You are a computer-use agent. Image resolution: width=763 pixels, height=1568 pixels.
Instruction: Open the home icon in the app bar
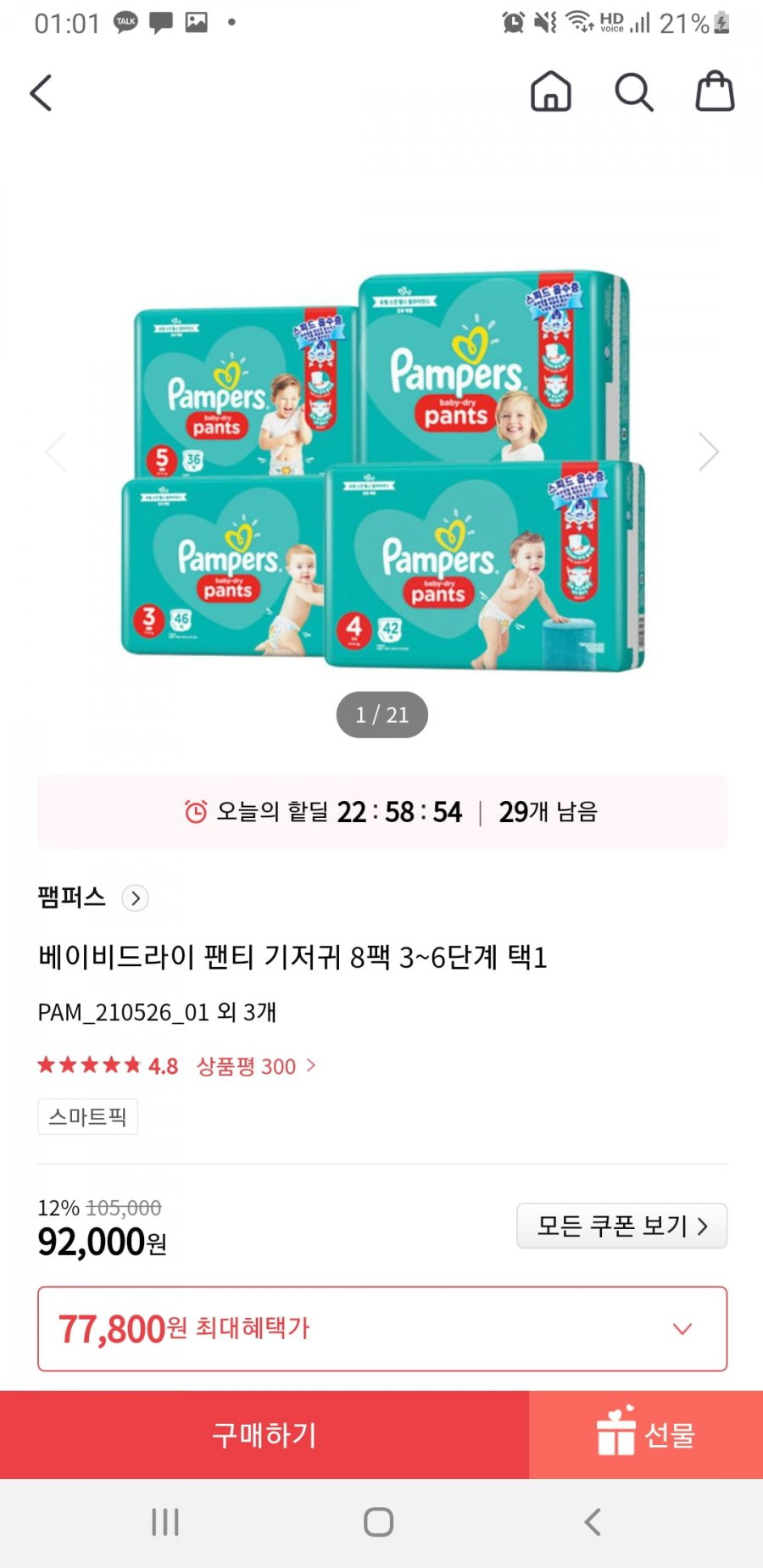tap(551, 92)
